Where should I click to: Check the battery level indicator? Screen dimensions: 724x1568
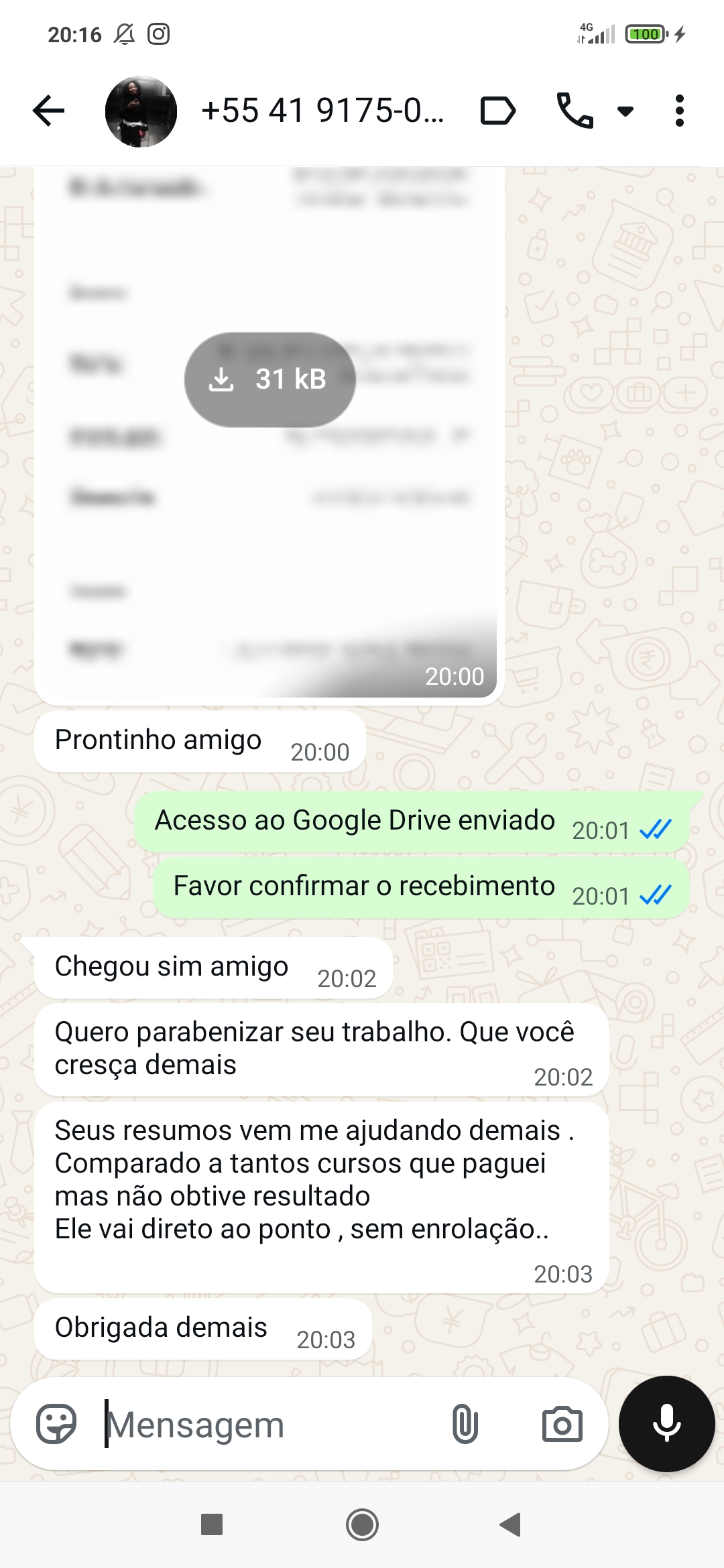(x=646, y=34)
